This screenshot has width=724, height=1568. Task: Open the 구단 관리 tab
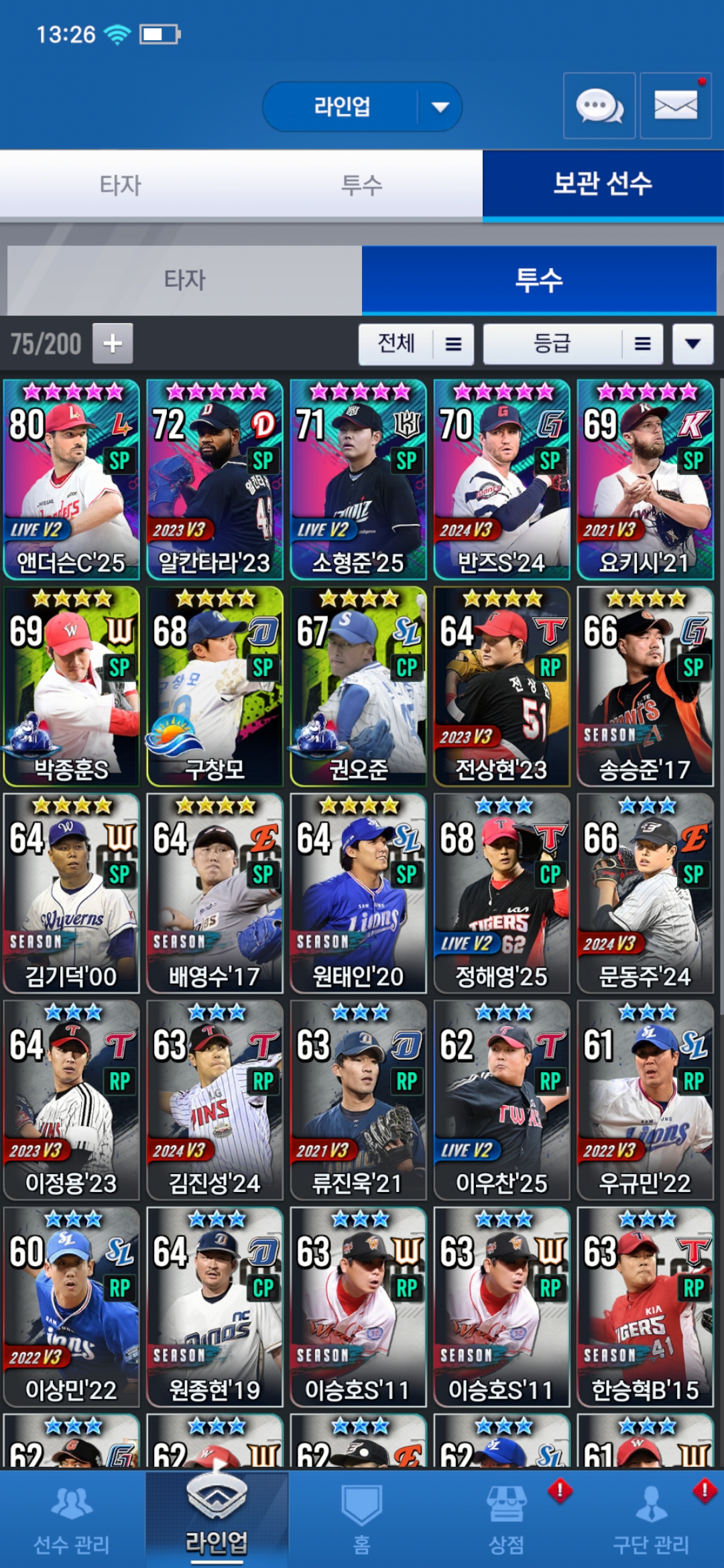(652, 1520)
